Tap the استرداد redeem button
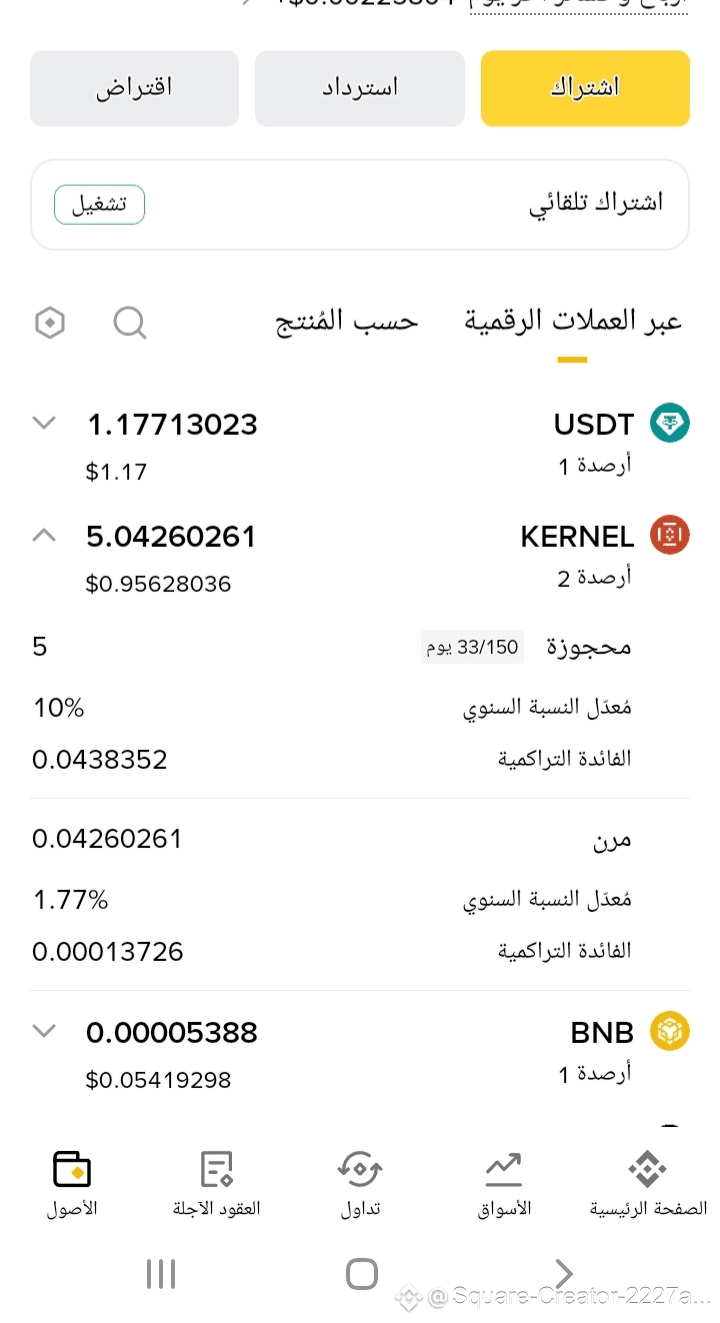720x1323 pixels. tap(360, 88)
